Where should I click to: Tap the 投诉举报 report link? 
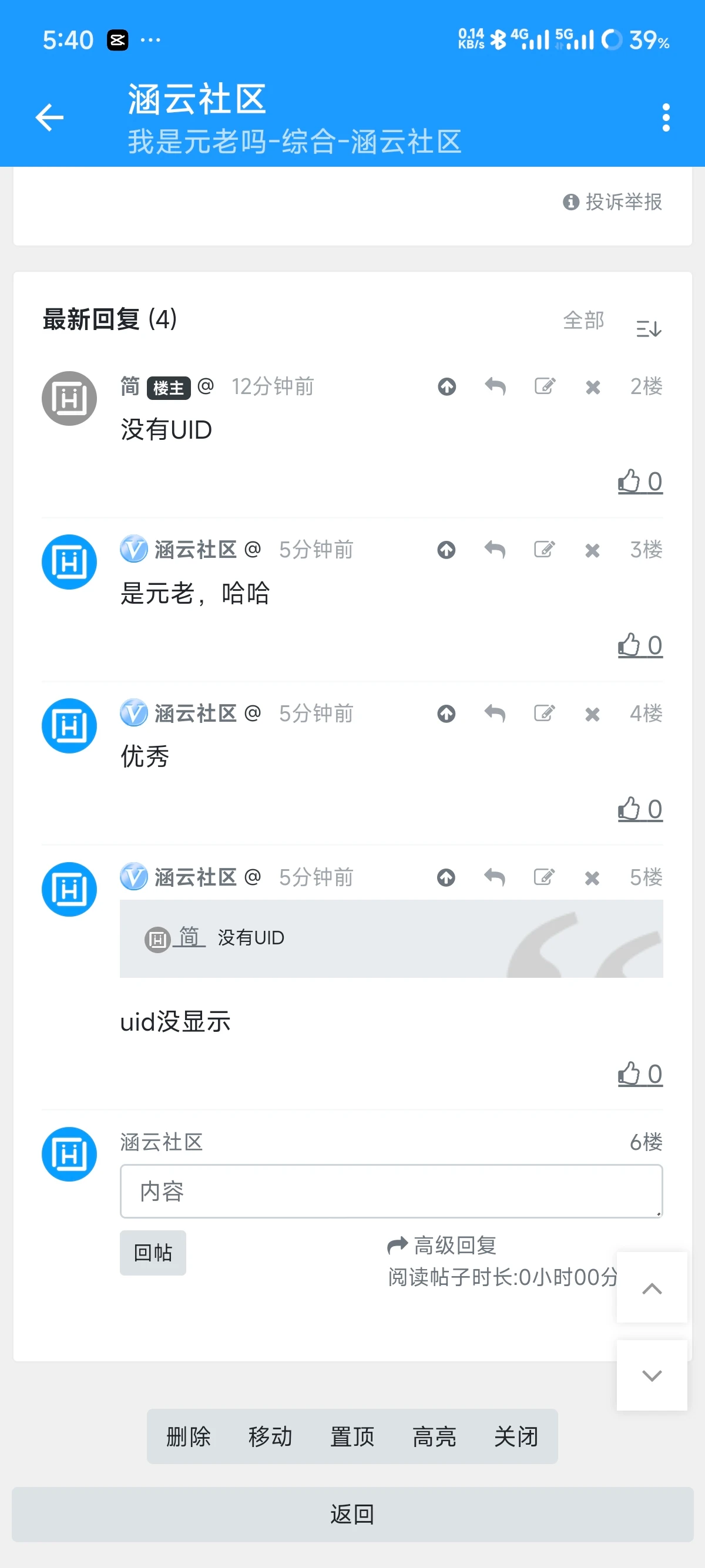pyautogui.click(x=613, y=201)
